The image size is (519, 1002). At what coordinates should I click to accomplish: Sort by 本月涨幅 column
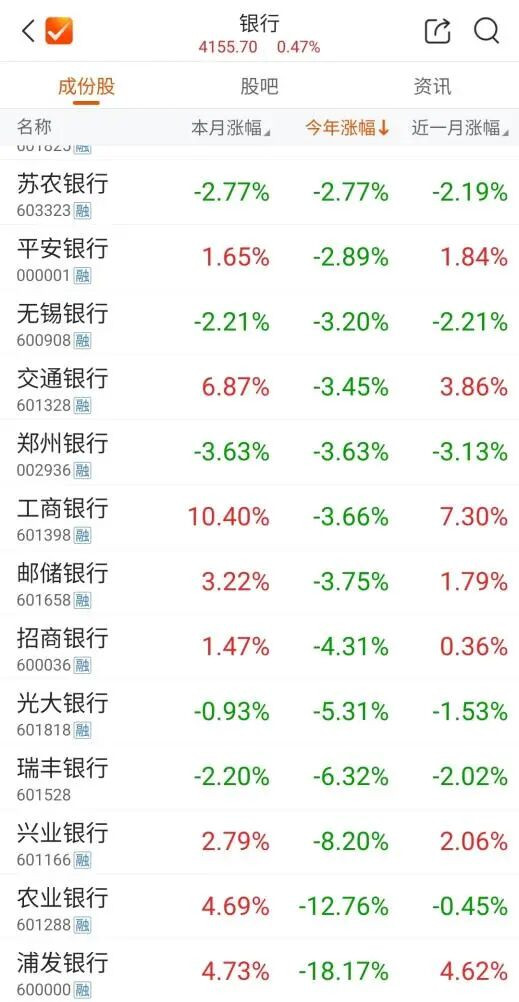231,128
